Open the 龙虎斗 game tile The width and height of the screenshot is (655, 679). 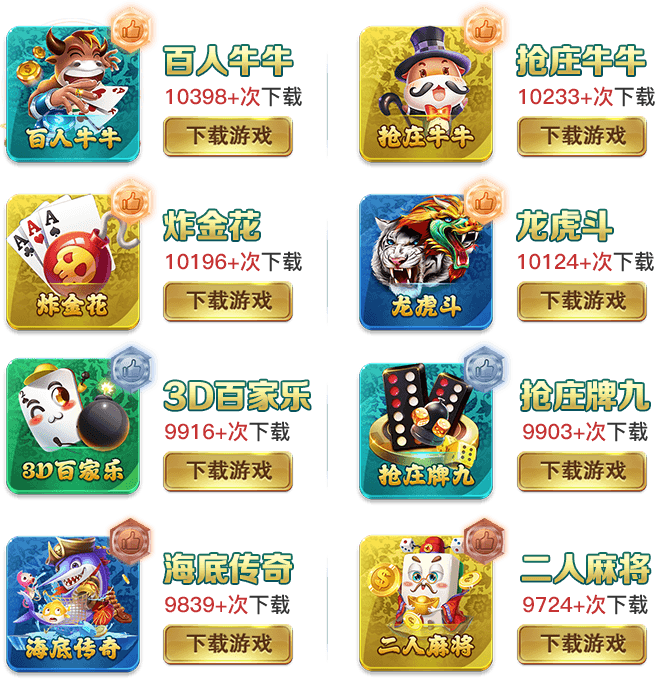pyautogui.click(x=427, y=260)
